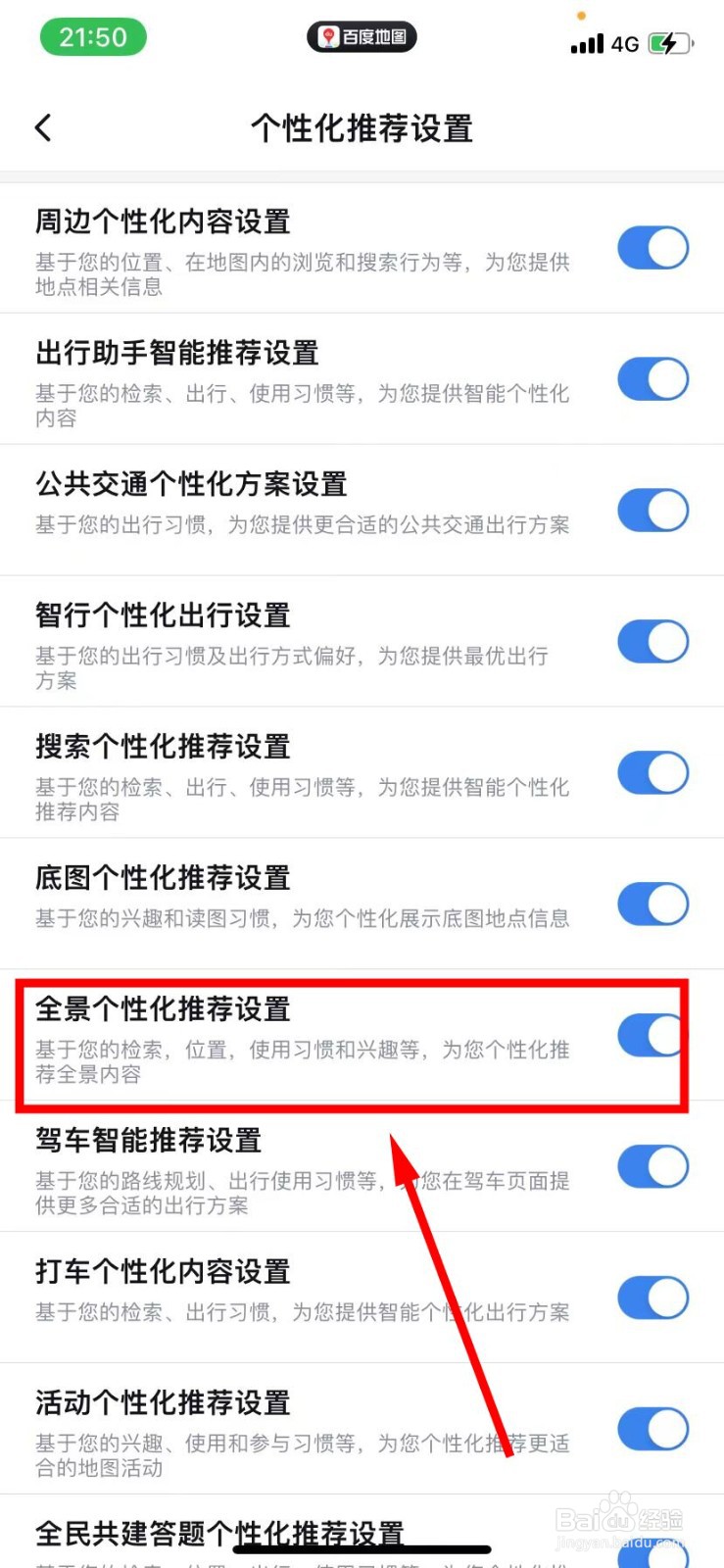Disable the 打车个性化内容设置 switch
Viewport: 724px width, 1568px height.
pos(652,1297)
